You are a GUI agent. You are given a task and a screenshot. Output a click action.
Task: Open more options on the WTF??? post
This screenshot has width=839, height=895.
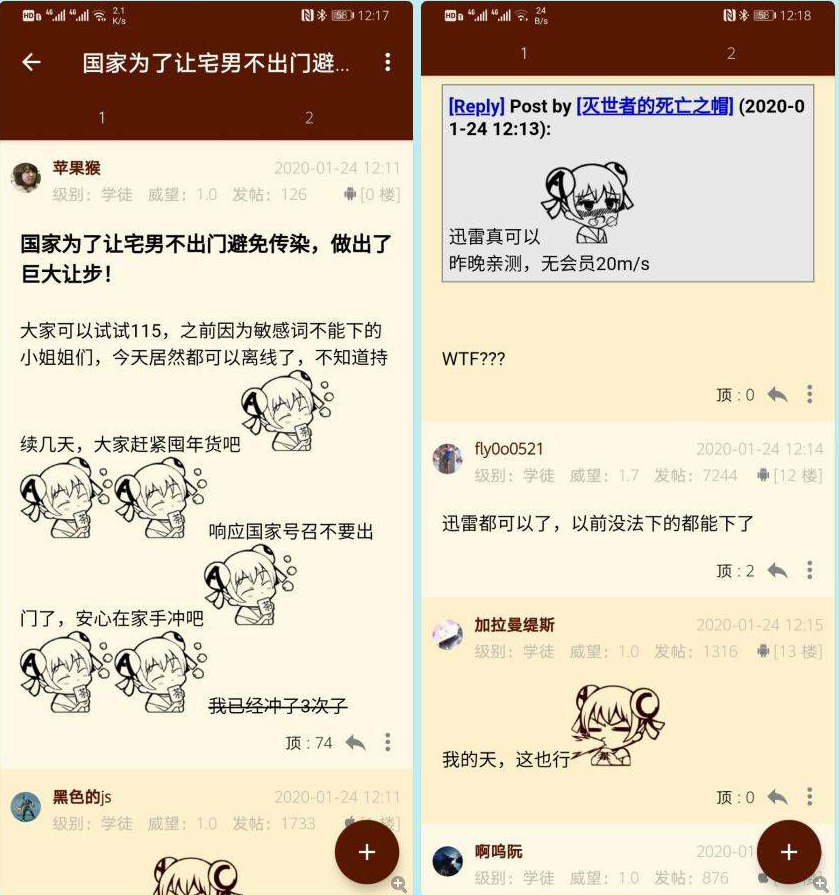click(810, 395)
